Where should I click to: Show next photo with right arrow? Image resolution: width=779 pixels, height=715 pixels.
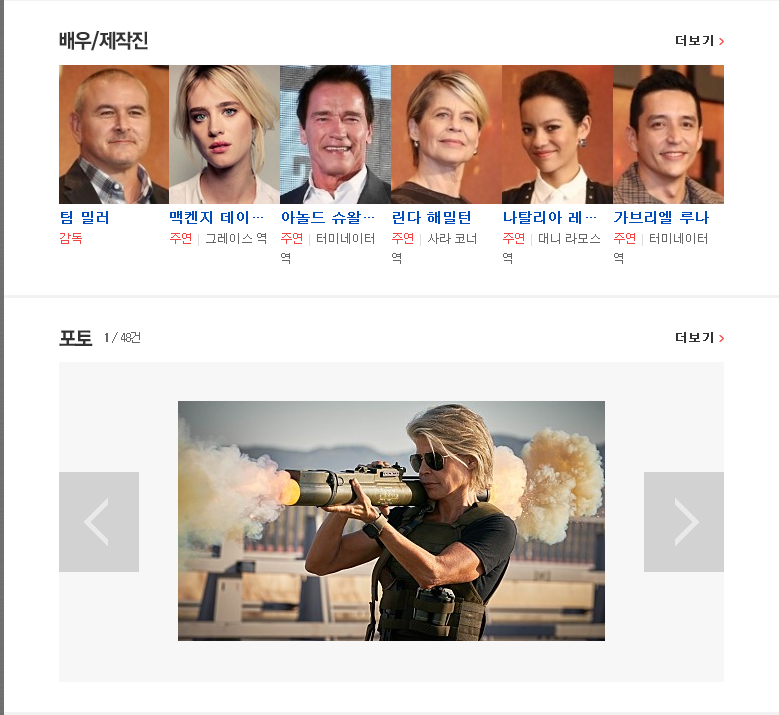(684, 522)
